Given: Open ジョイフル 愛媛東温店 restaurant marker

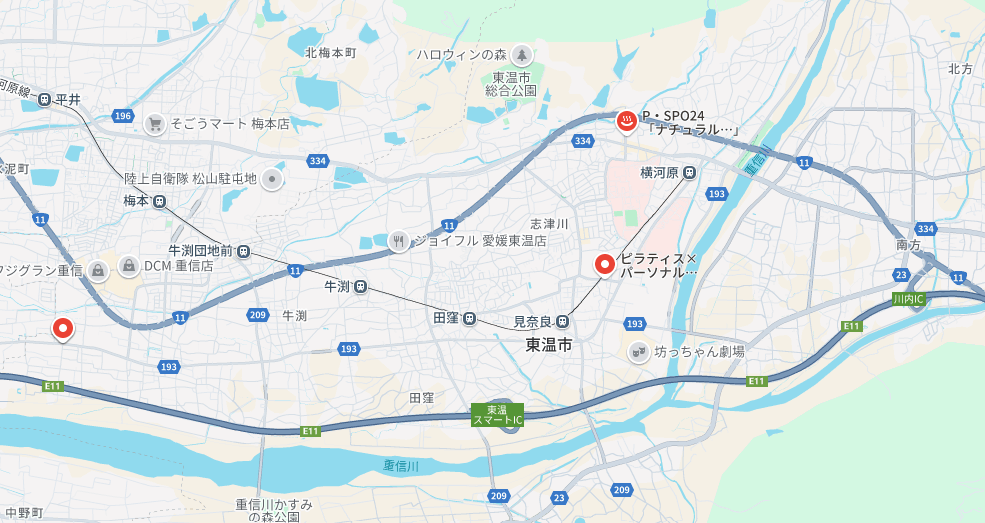Looking at the screenshot, I should [x=399, y=241].
